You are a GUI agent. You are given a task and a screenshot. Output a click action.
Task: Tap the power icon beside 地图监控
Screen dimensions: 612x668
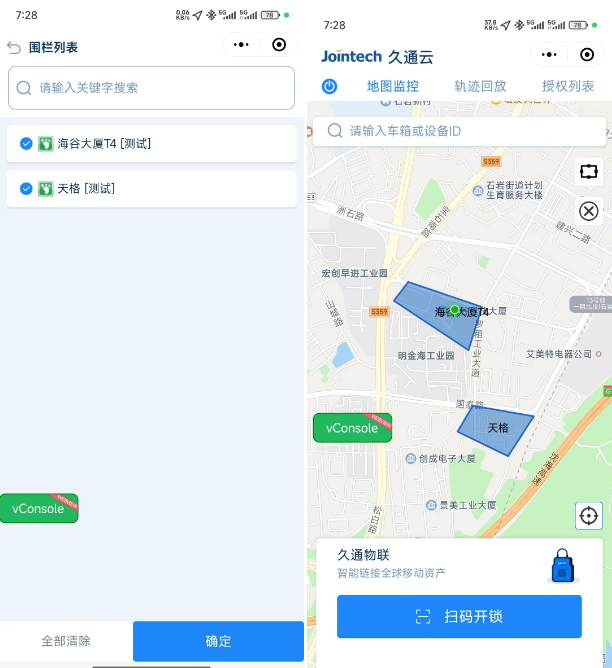329,86
